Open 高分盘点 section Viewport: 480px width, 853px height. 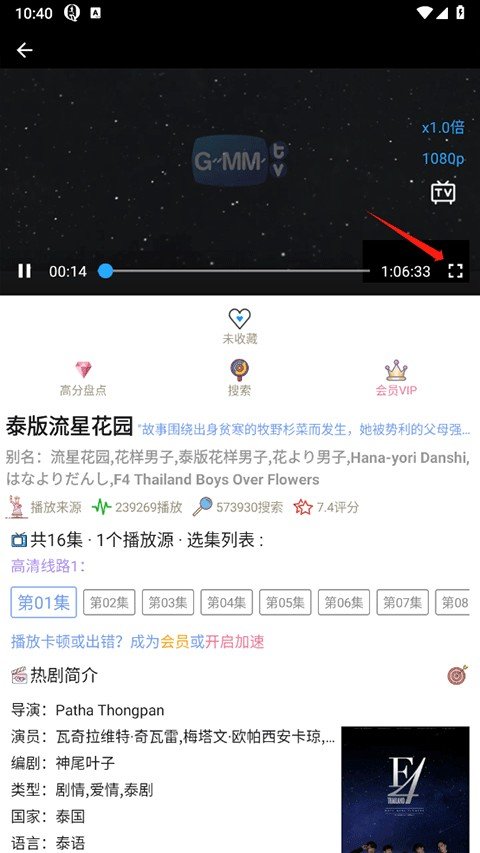coord(83,379)
